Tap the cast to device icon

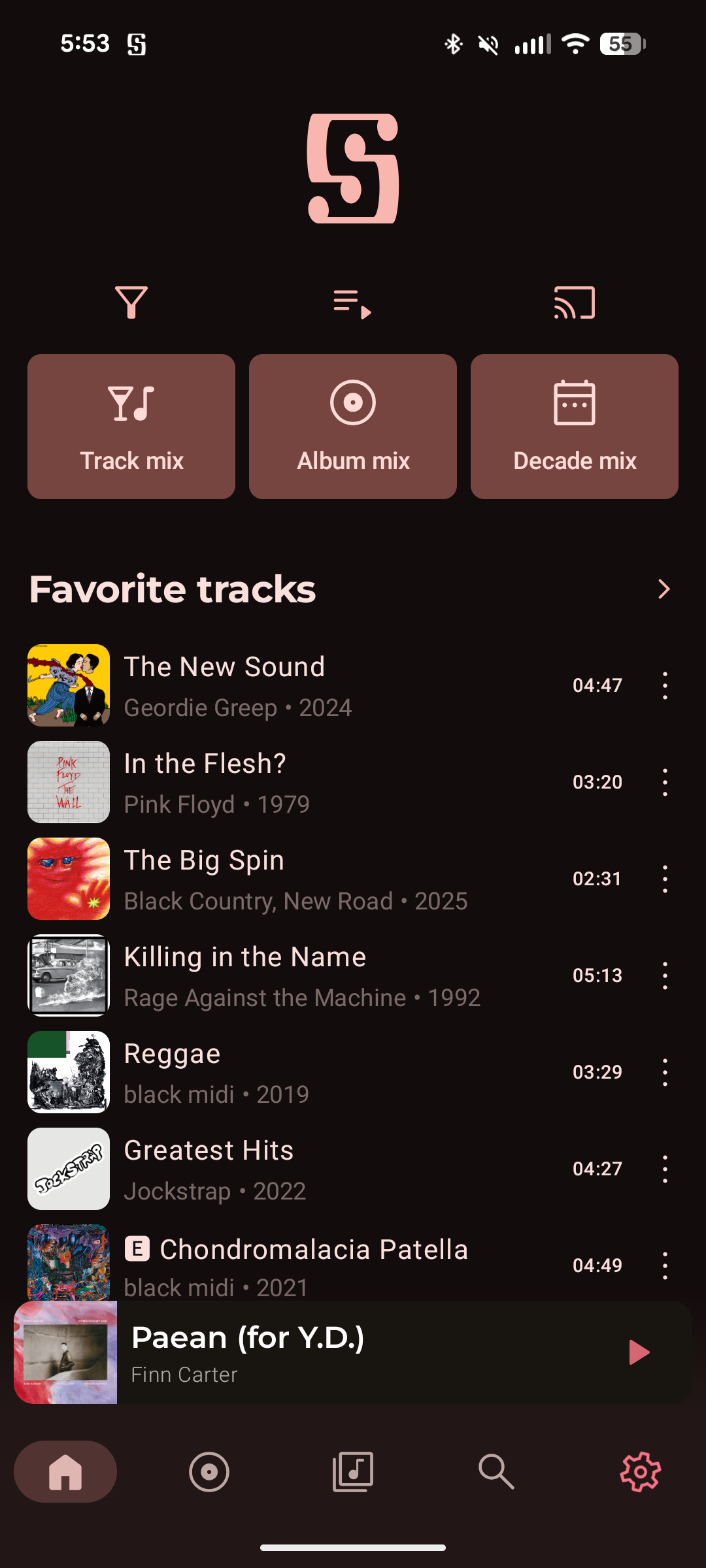[x=574, y=302]
